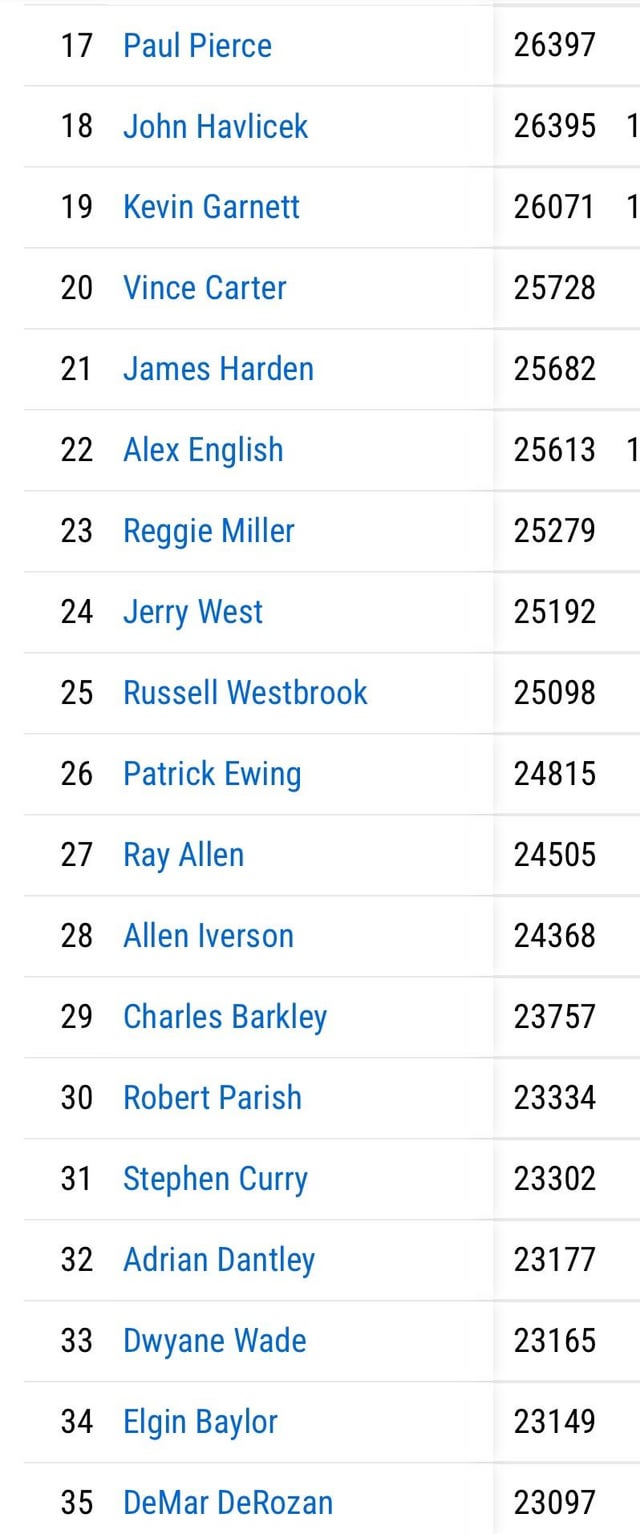640x1534 pixels.
Task: Tap the Allen Iverson link
Action: click(x=208, y=936)
